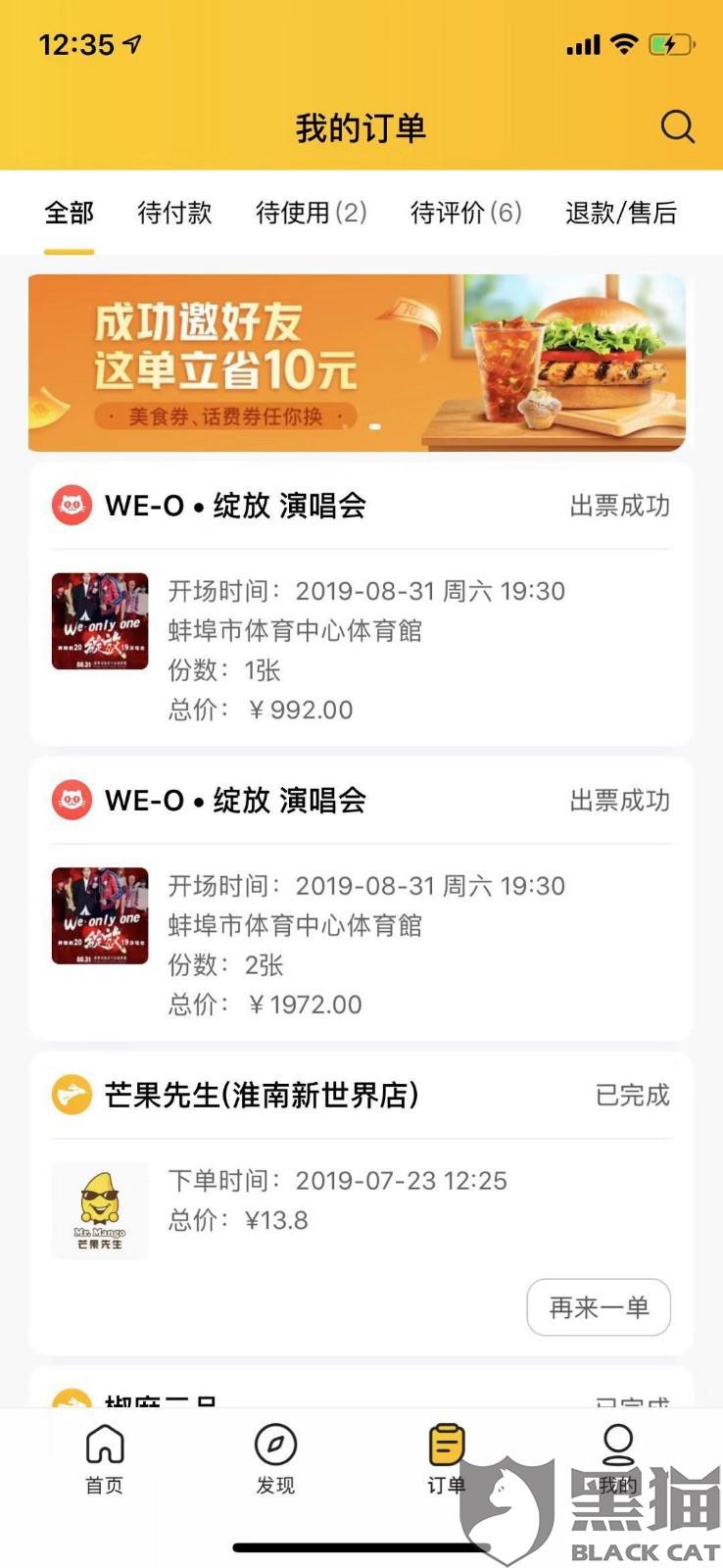The width and height of the screenshot is (723, 1568).
Task: Show 待评价 orders
Action: pos(465,213)
